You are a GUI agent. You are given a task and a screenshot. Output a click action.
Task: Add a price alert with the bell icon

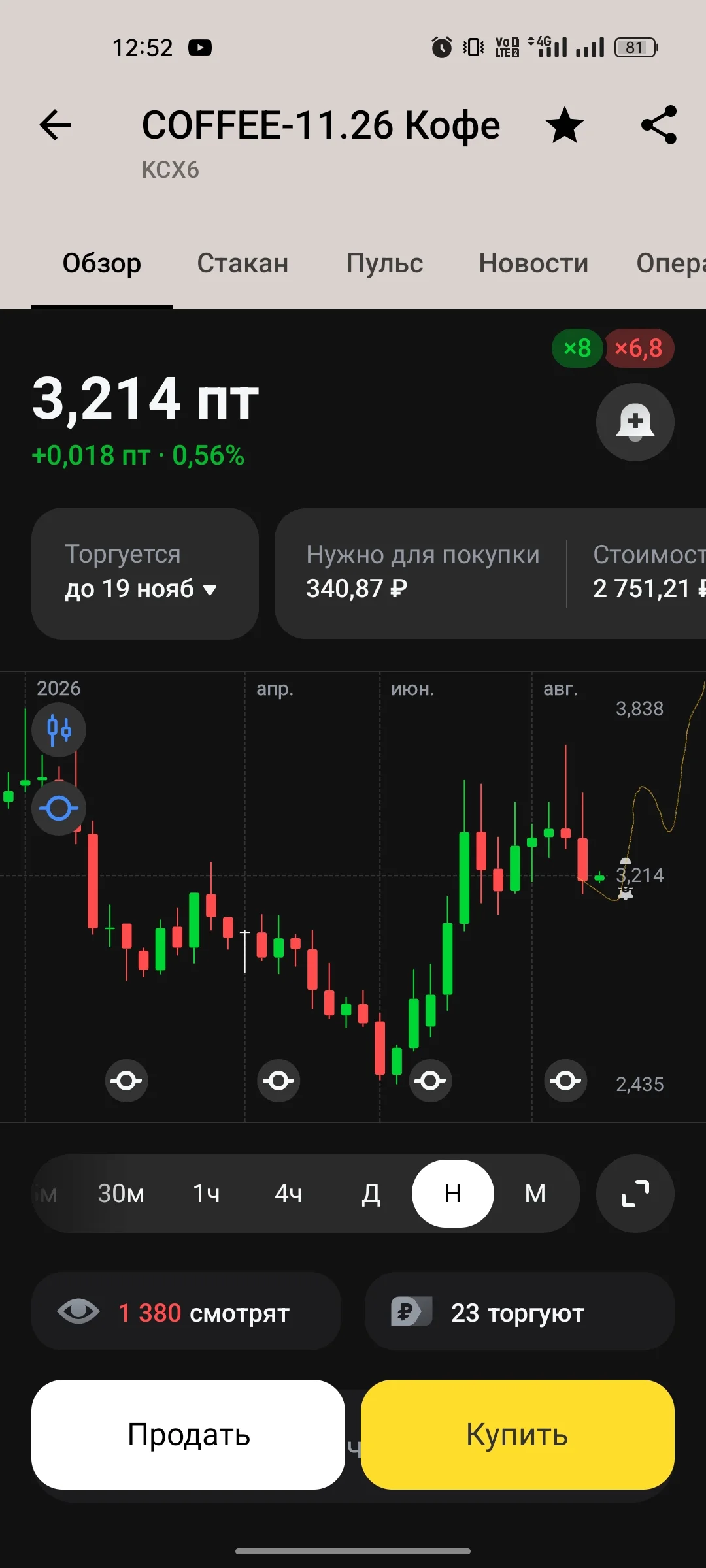pos(635,422)
